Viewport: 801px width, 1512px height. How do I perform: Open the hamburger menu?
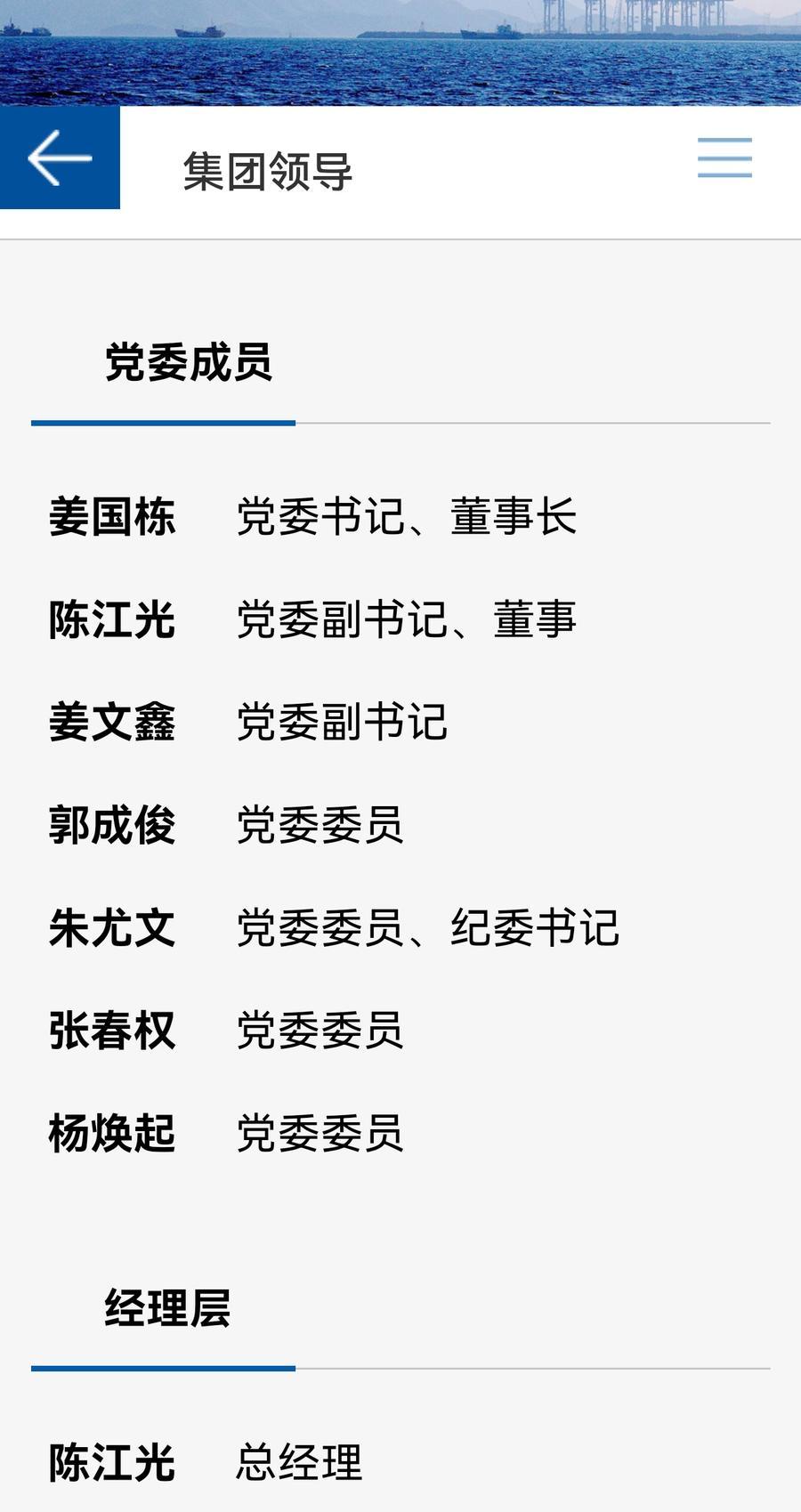724,158
